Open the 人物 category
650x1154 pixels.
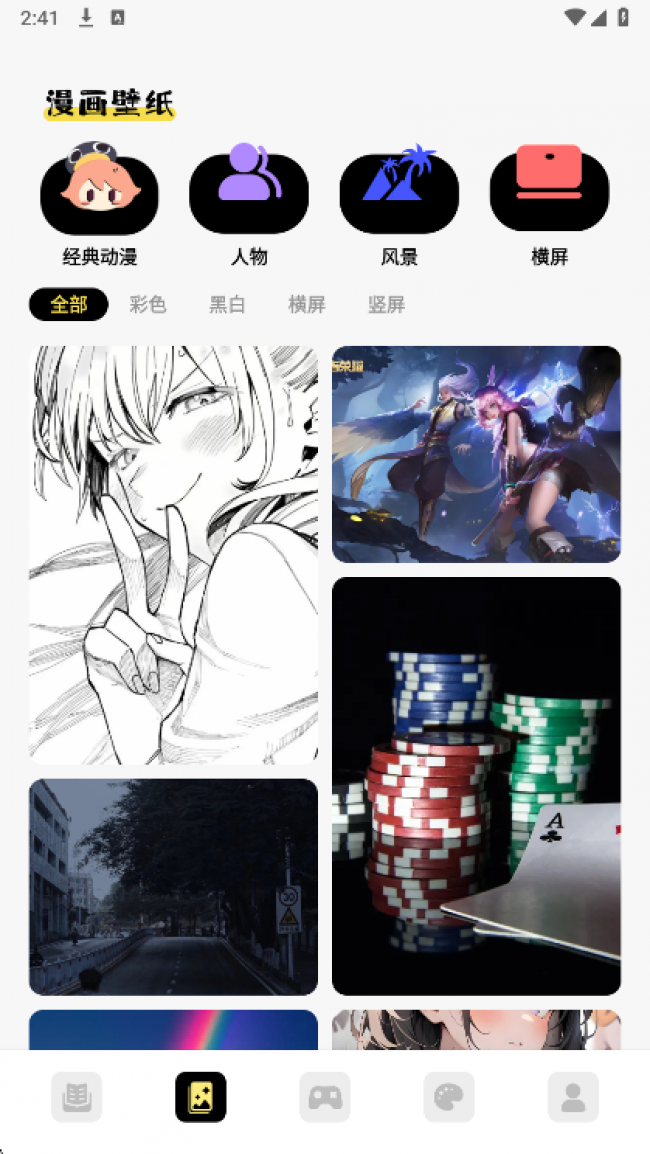[x=249, y=195]
